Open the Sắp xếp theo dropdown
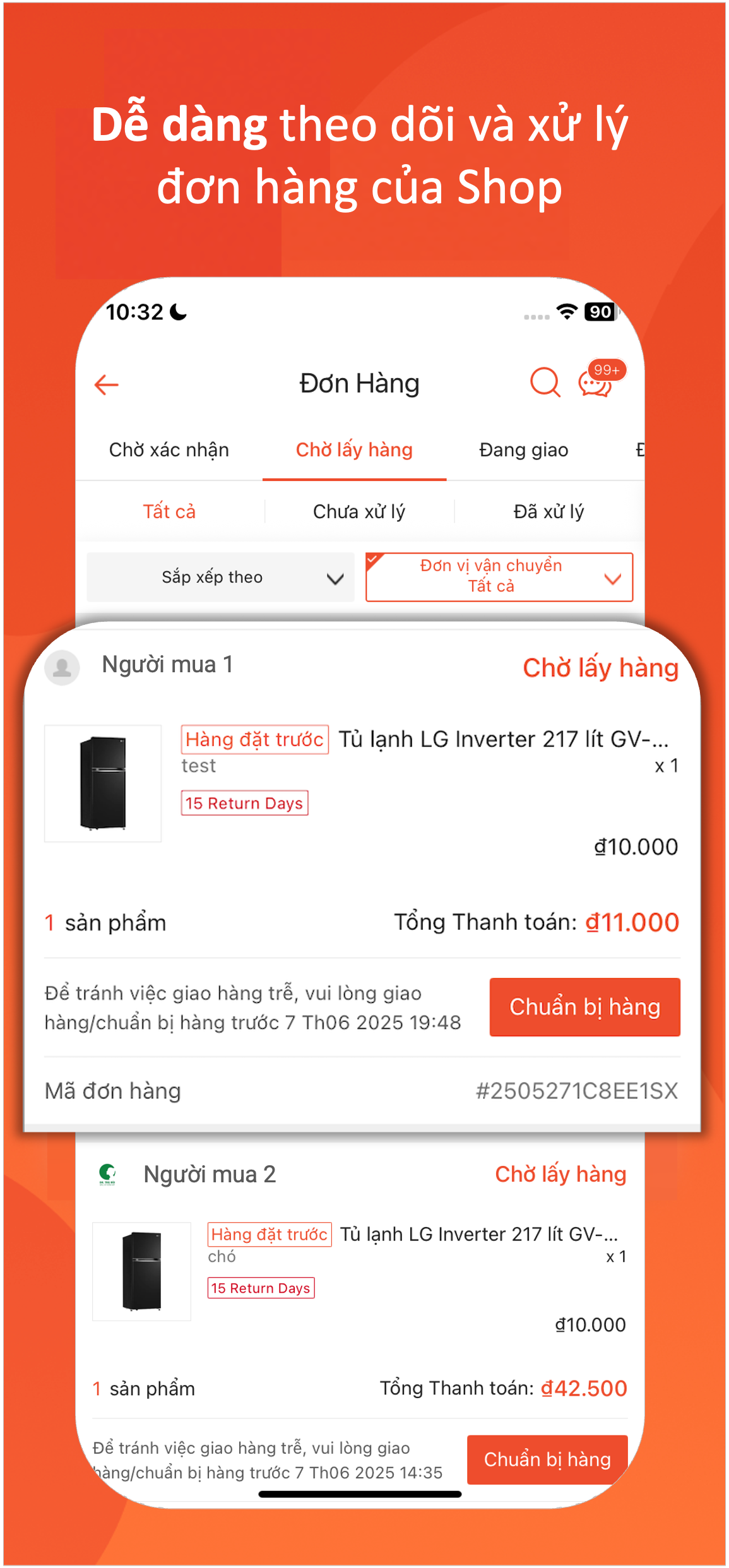 tap(219, 576)
